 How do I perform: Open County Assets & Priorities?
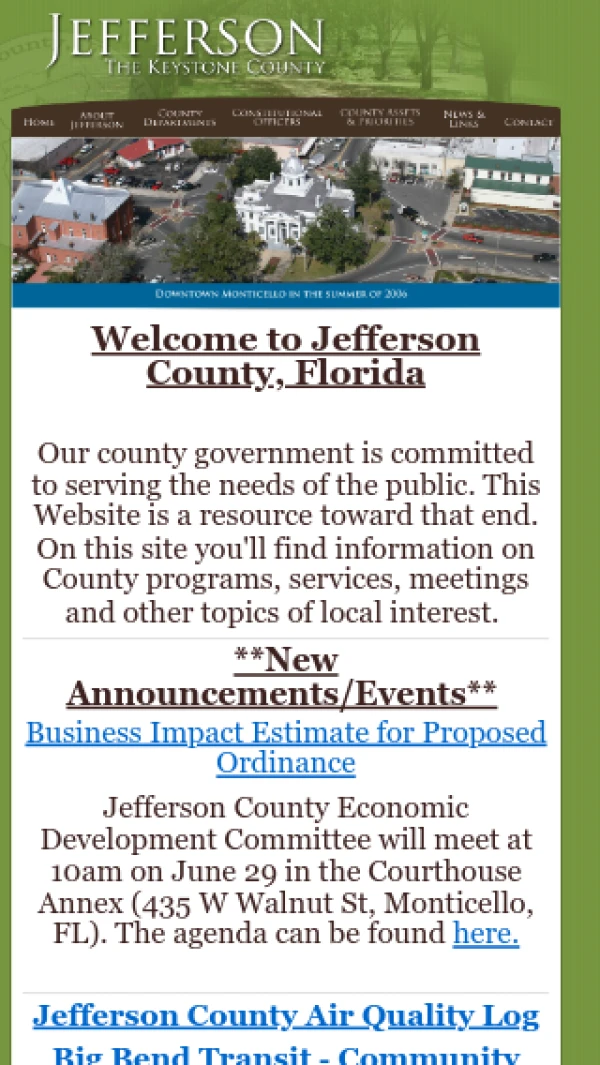(x=380, y=117)
